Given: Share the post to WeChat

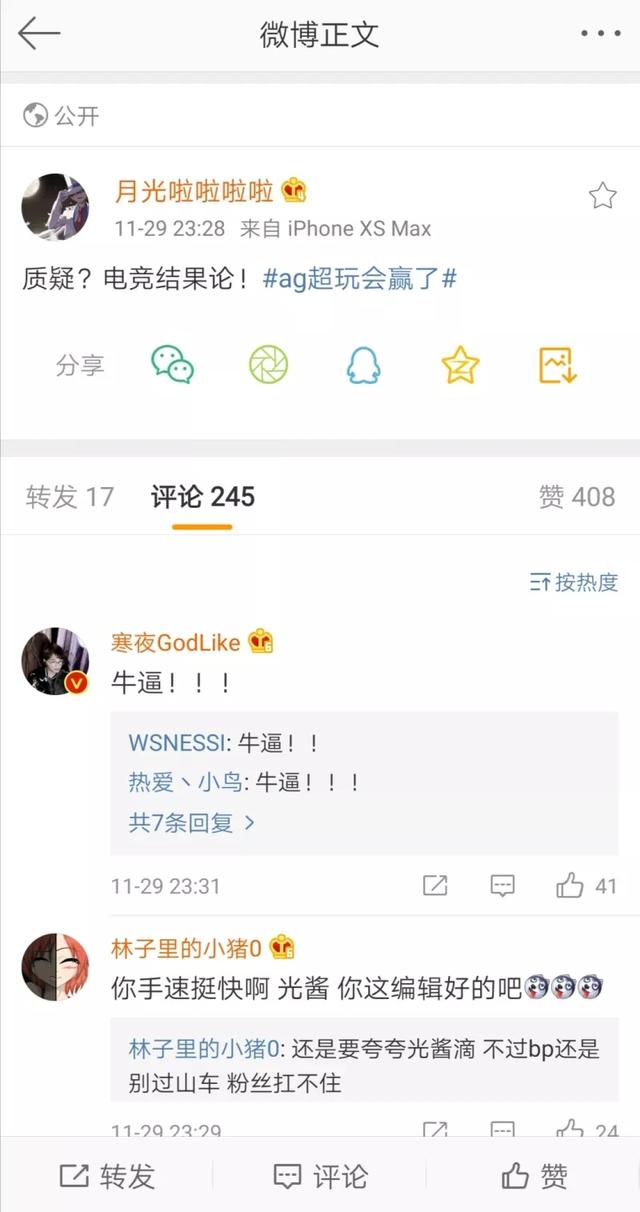Looking at the screenshot, I should coord(173,365).
